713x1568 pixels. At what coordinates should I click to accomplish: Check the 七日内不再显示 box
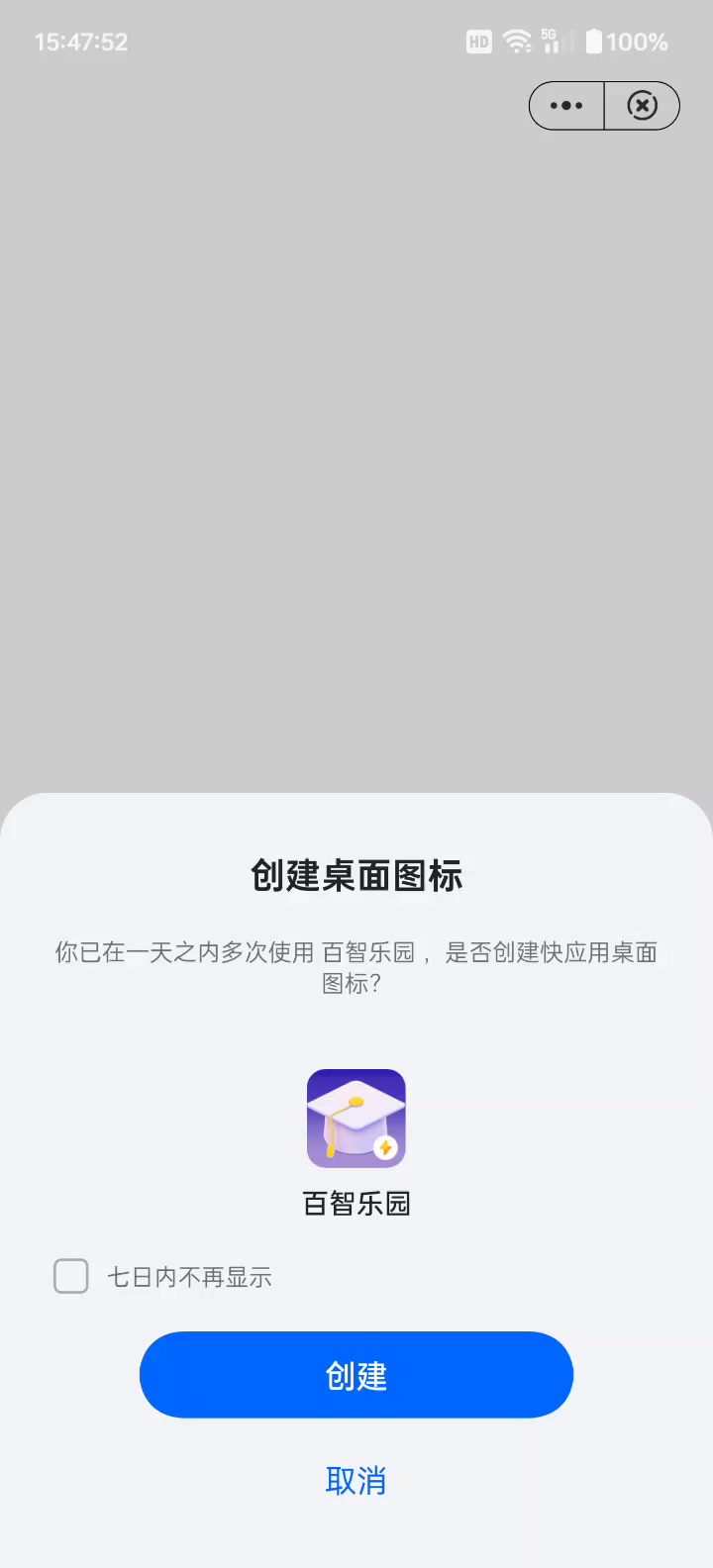coord(71,1276)
